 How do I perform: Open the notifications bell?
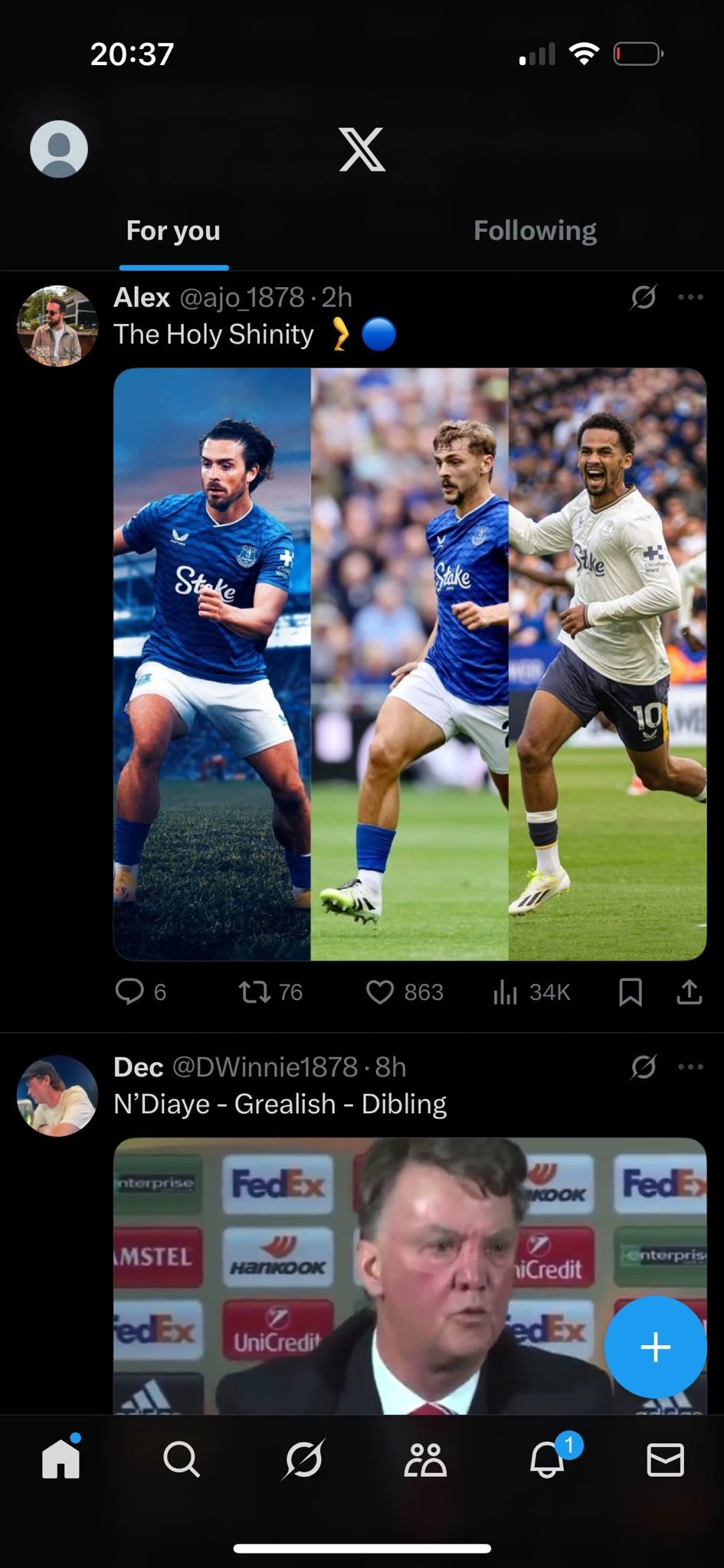(x=547, y=1460)
